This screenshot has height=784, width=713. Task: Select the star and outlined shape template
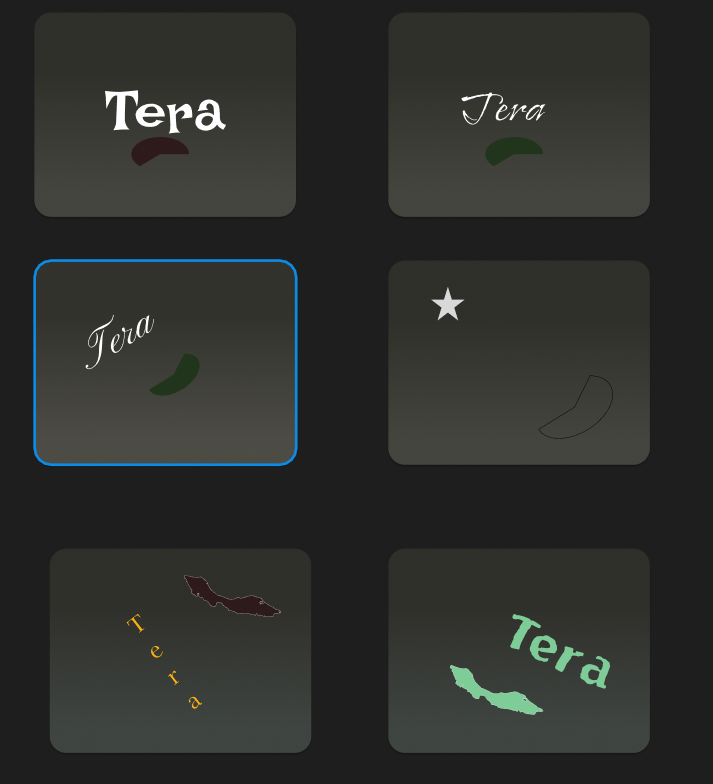[519, 362]
